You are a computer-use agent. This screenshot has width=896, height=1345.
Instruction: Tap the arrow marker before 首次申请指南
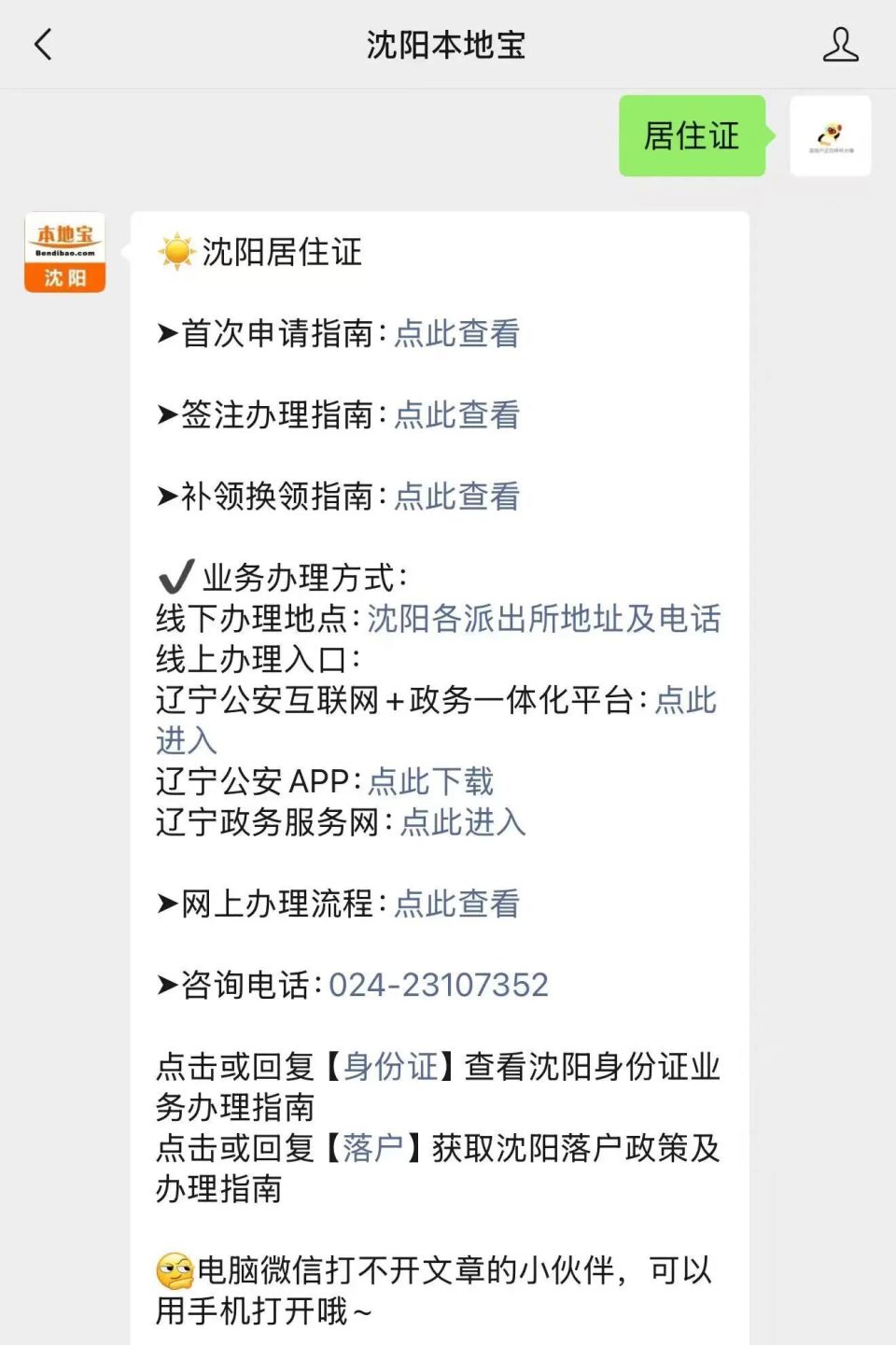point(165,333)
